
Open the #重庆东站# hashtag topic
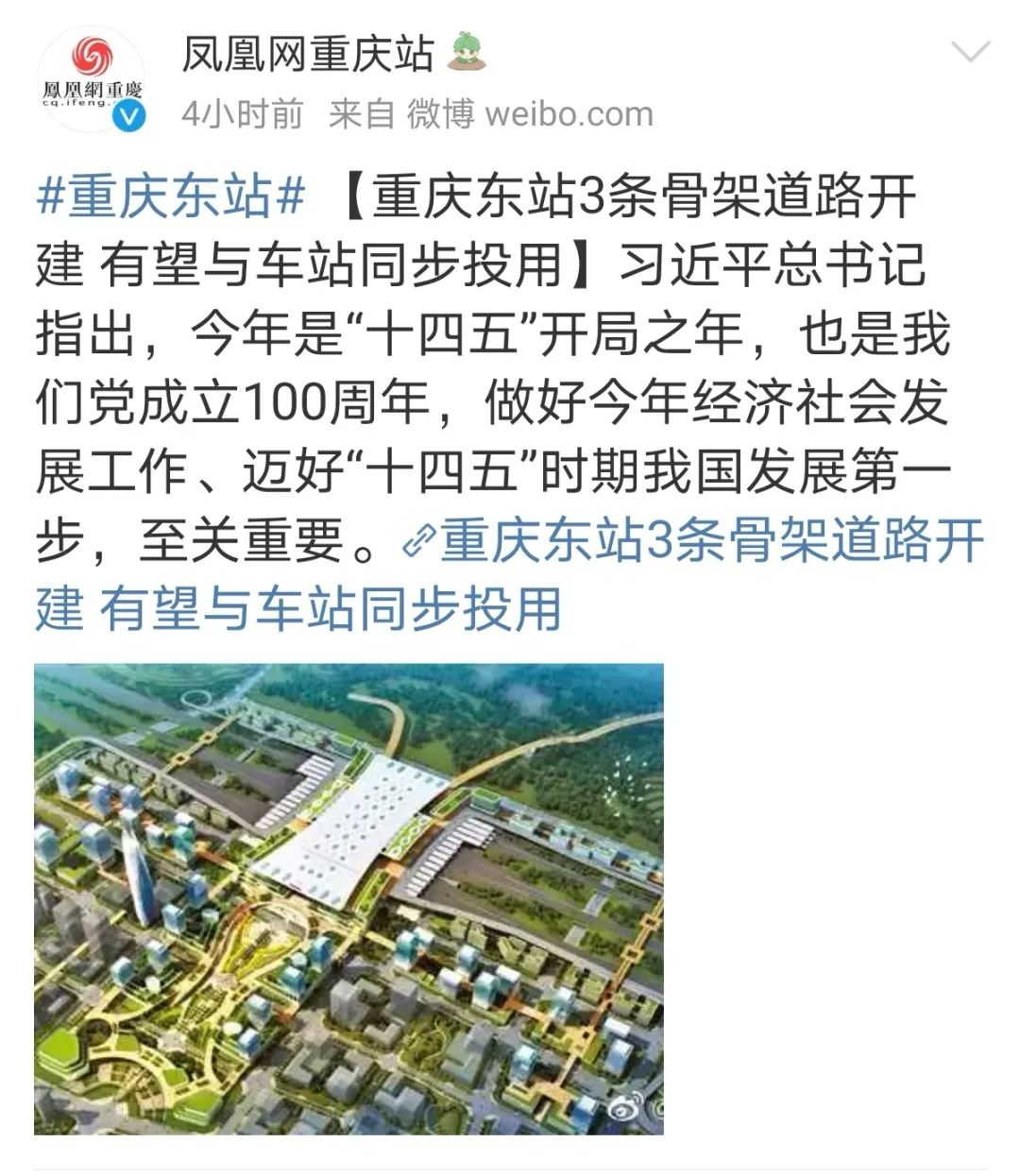171,198
